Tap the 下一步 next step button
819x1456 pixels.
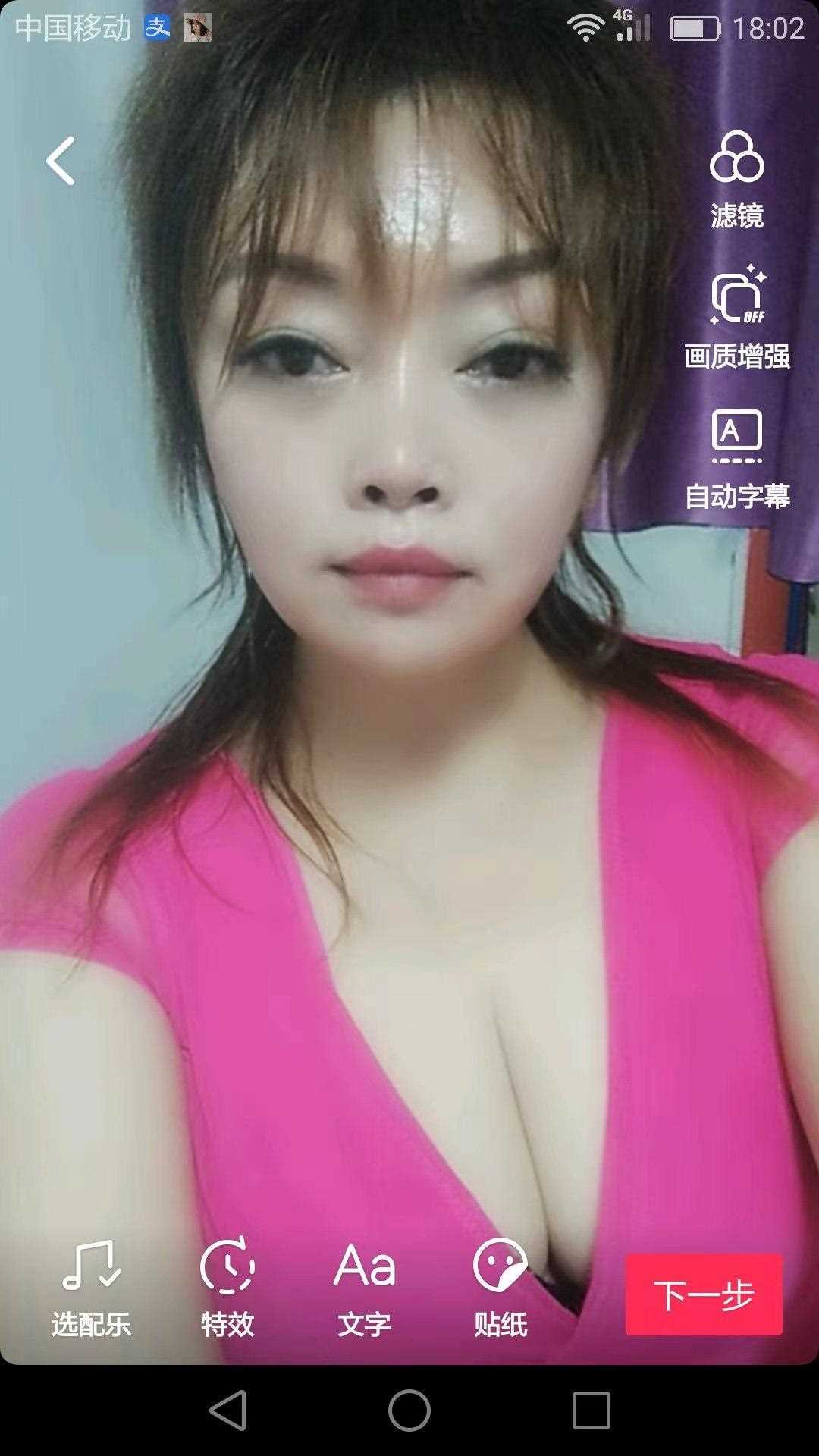coord(704,1294)
